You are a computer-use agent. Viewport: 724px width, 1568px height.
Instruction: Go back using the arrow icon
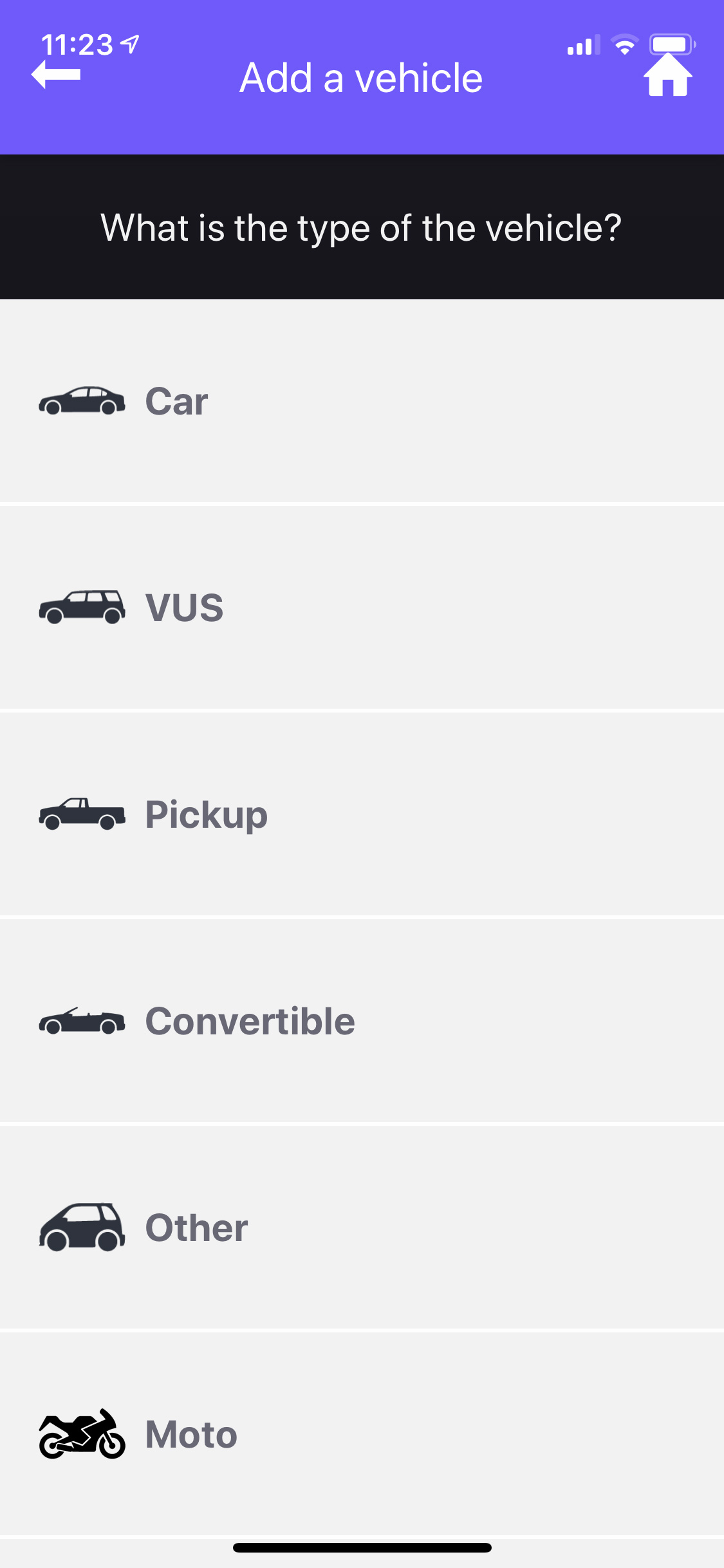56,75
